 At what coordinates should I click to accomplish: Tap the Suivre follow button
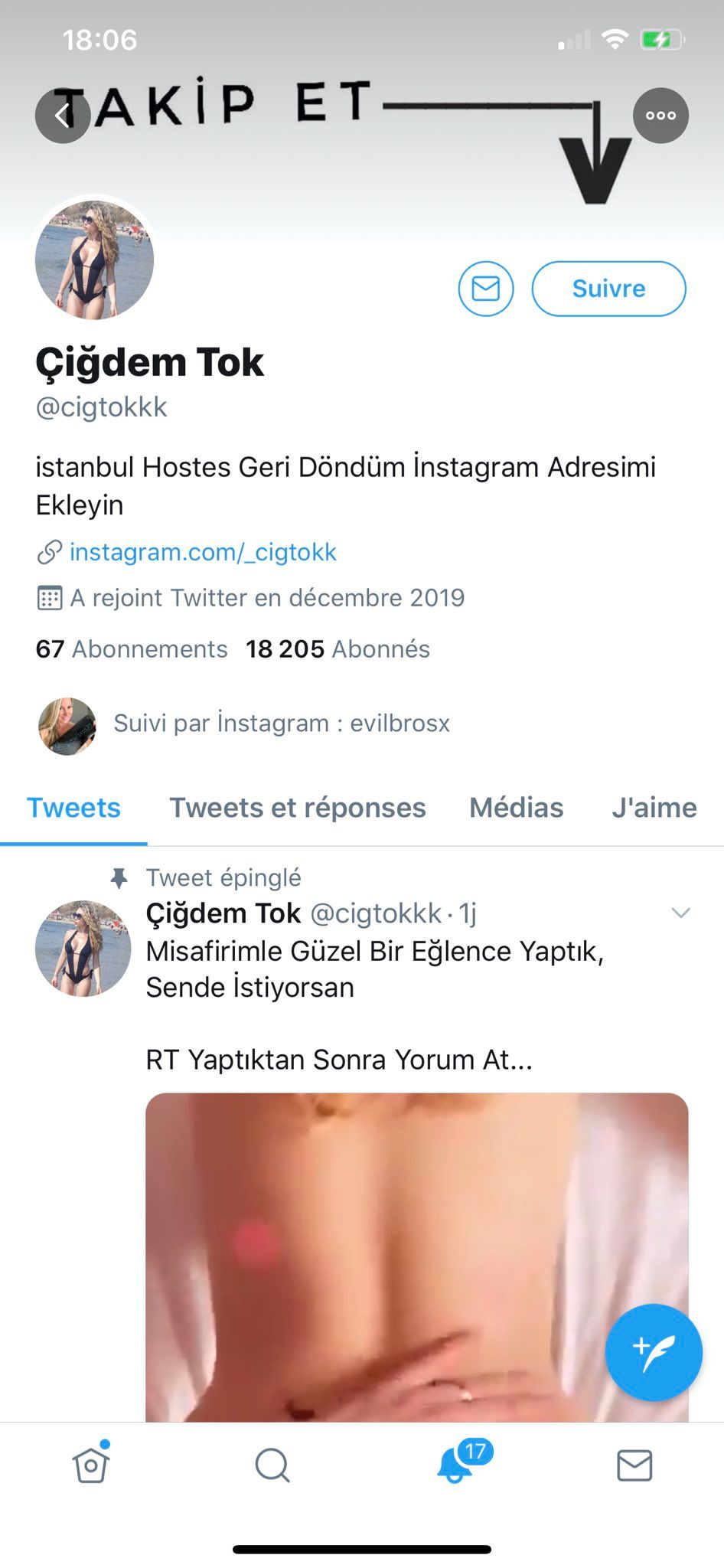pos(608,289)
